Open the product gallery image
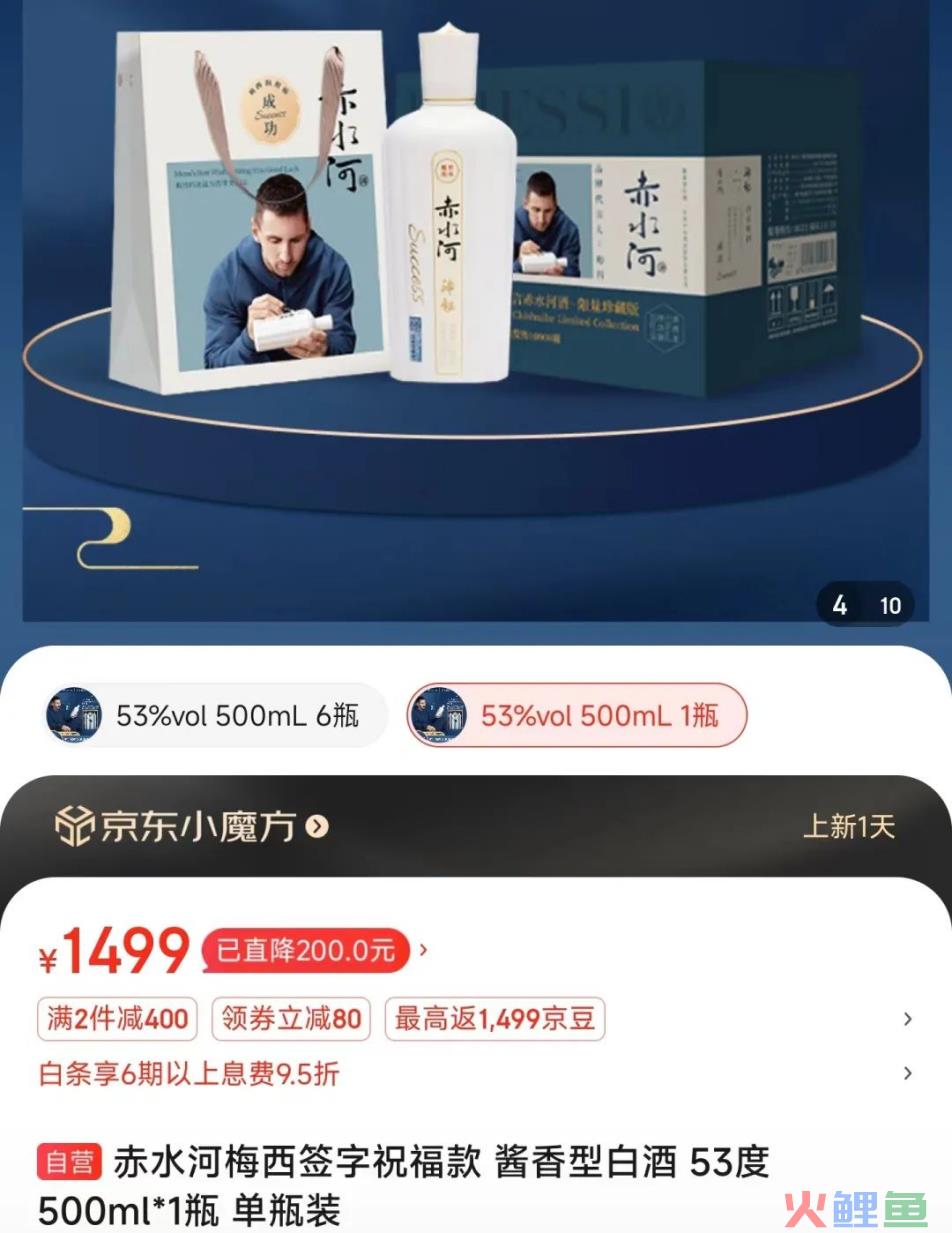The width and height of the screenshot is (952, 1233). (x=475, y=300)
